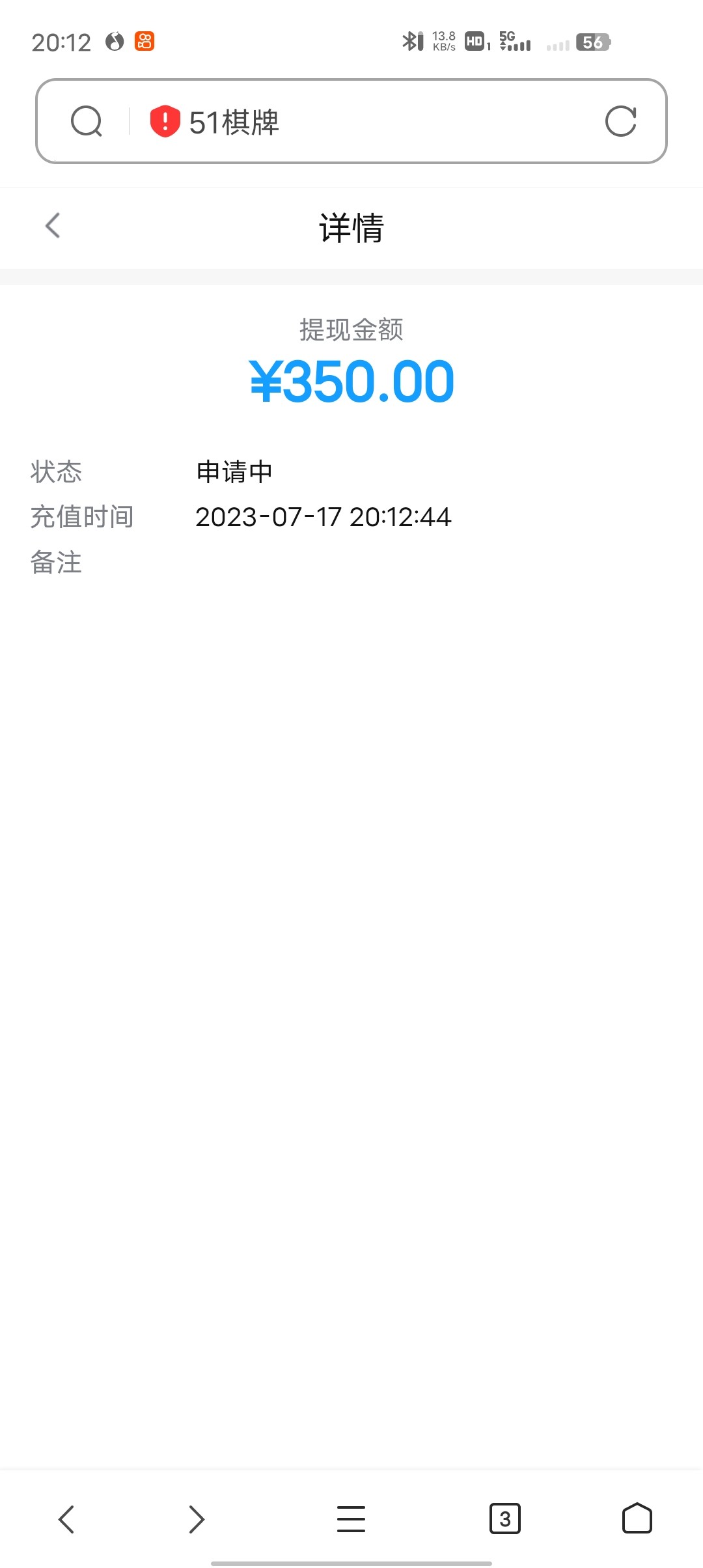Open the red security warning shield
The image size is (703, 1568).
[165, 122]
